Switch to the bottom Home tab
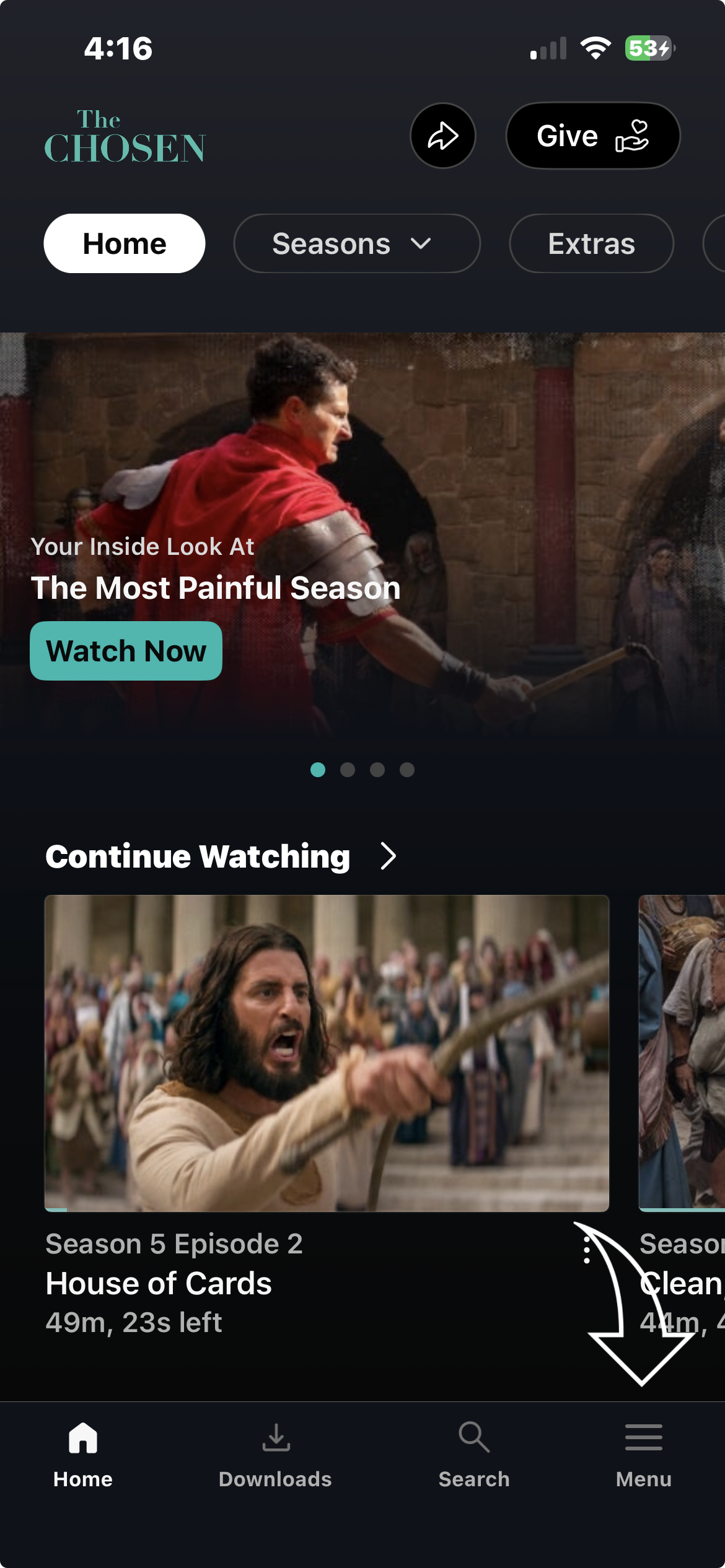 (x=83, y=1455)
